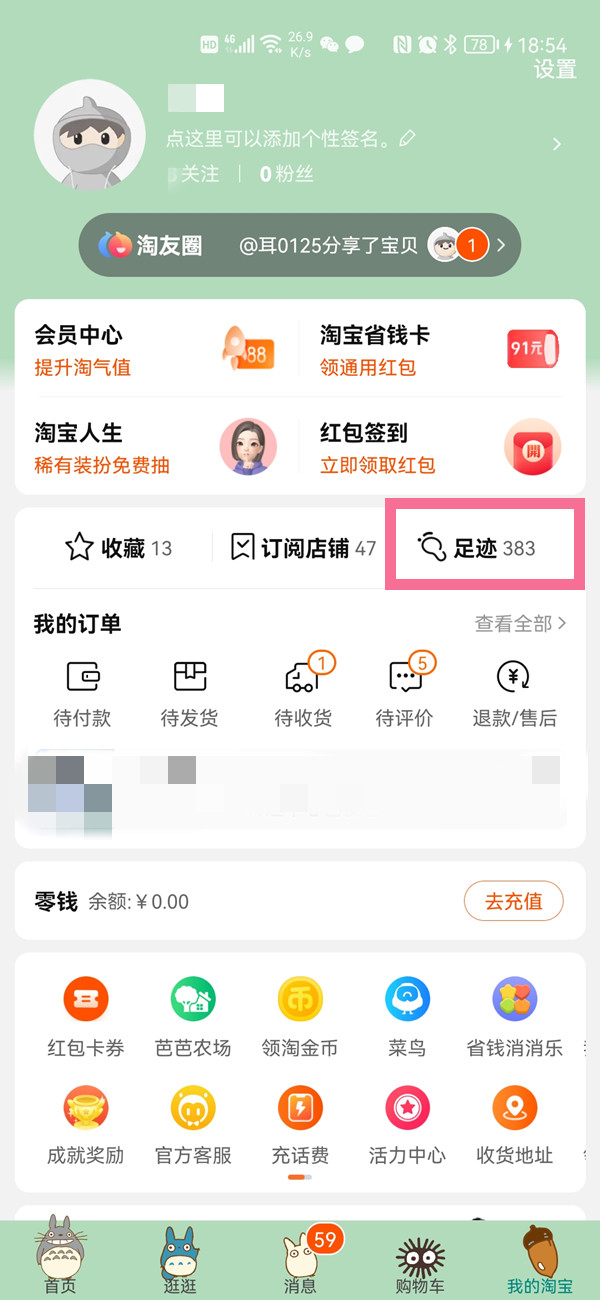Open 待付款 orders

pos(82,692)
